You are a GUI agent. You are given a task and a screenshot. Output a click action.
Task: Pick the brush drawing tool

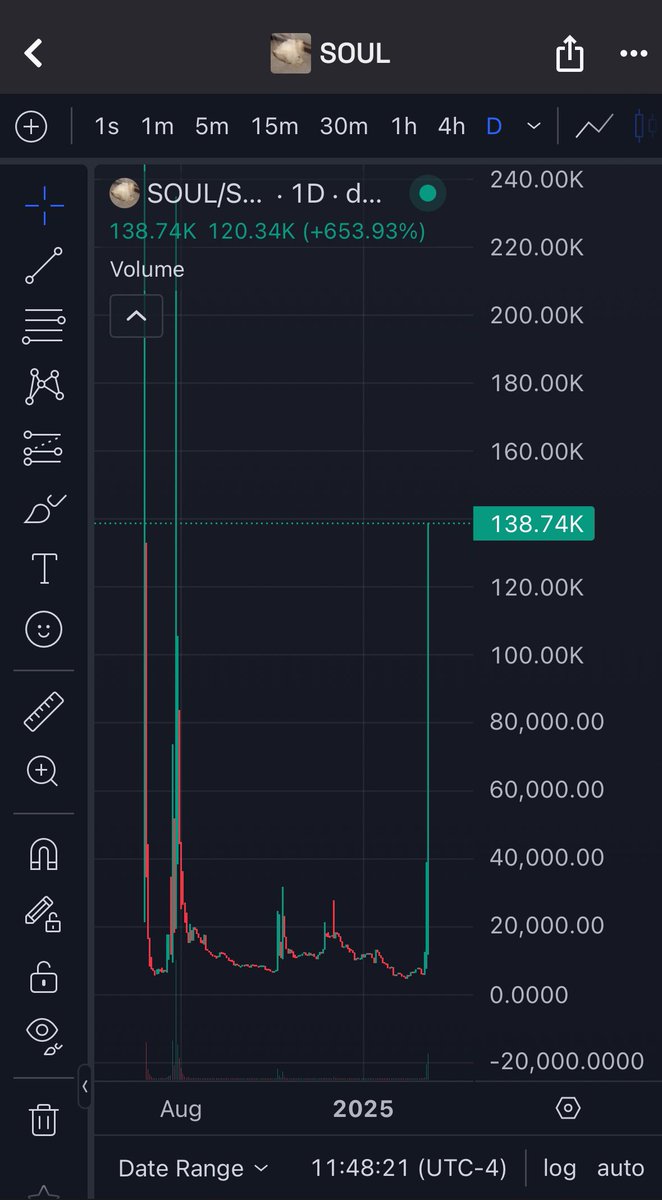(x=43, y=509)
